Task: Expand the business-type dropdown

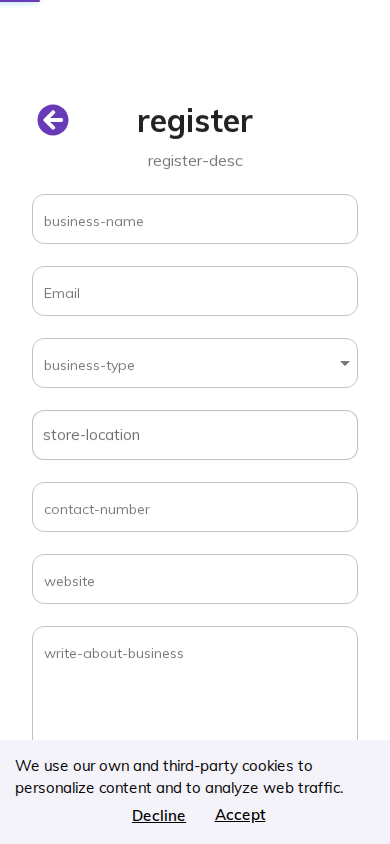Action: click(195, 363)
